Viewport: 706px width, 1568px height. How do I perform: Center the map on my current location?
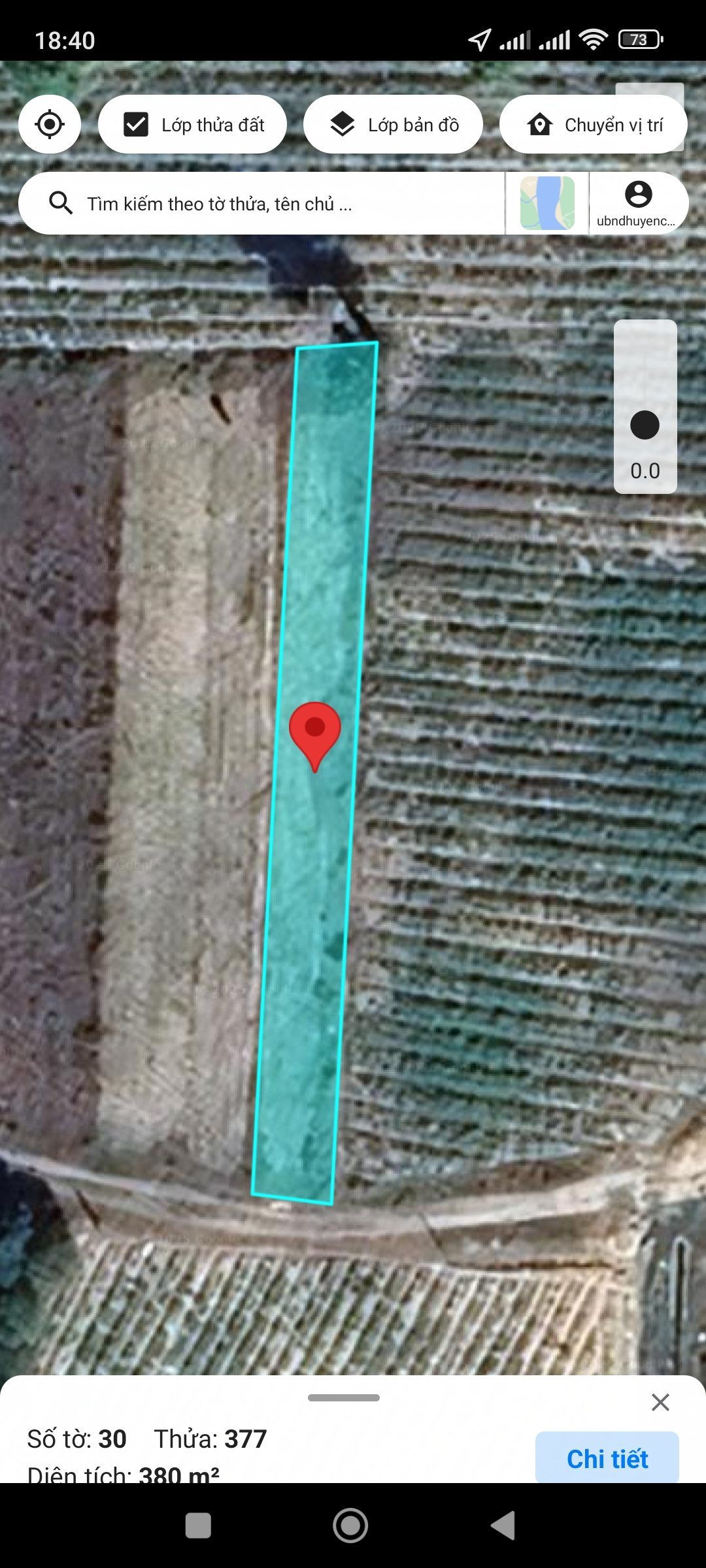point(50,124)
